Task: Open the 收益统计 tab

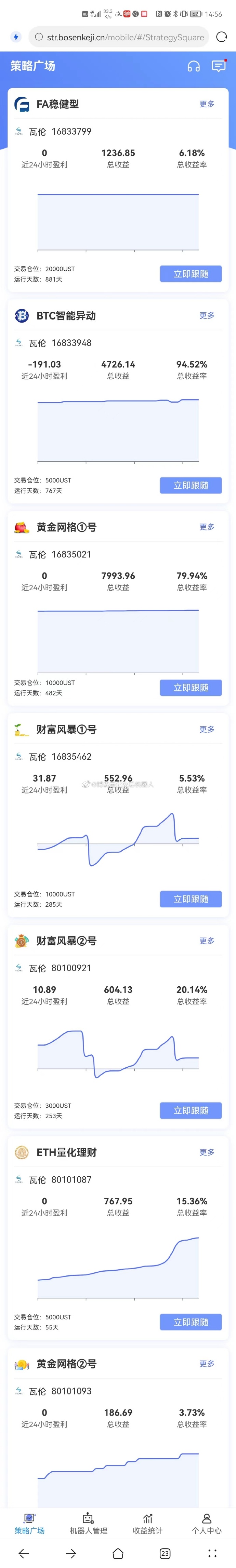Action: (147, 1524)
